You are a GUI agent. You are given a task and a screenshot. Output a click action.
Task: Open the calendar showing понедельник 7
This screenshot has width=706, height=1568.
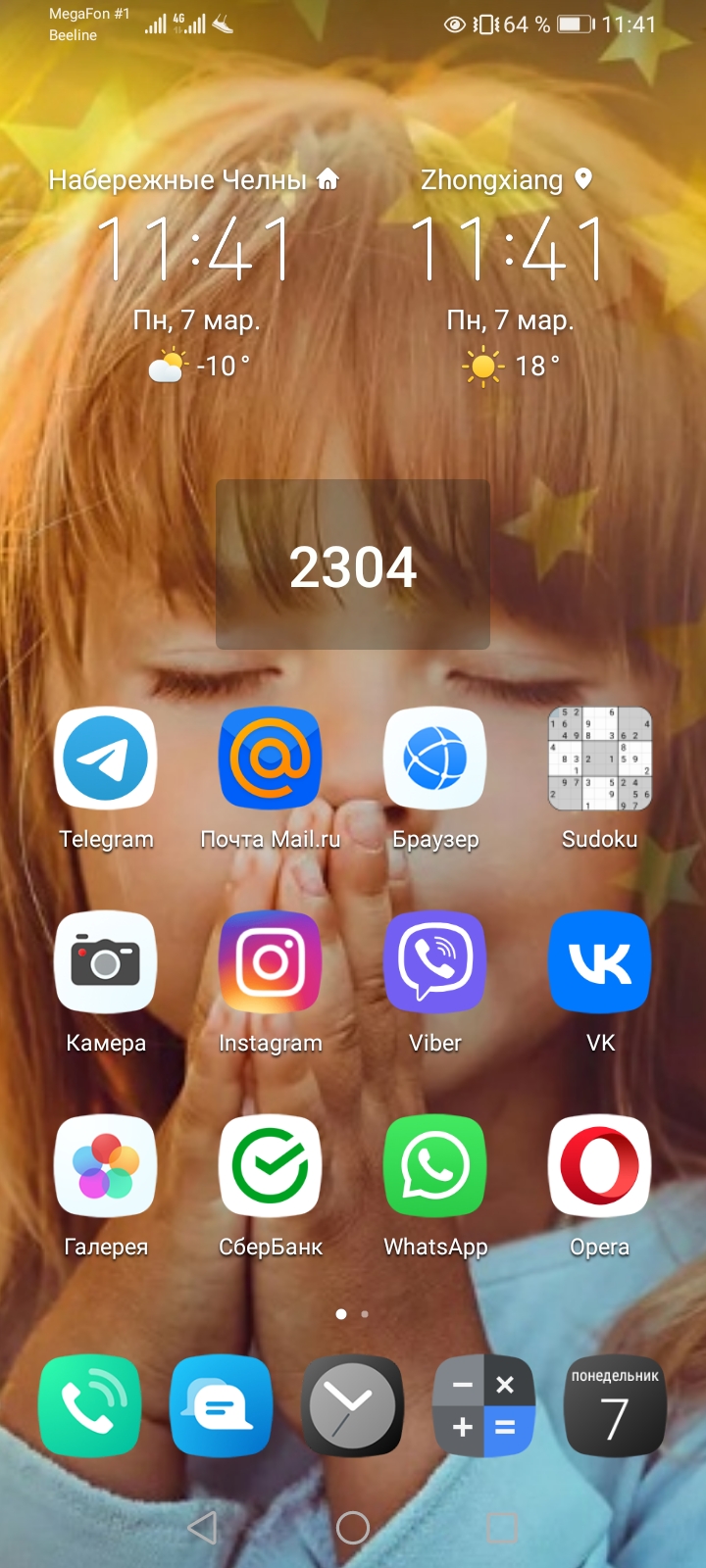[x=616, y=1406]
